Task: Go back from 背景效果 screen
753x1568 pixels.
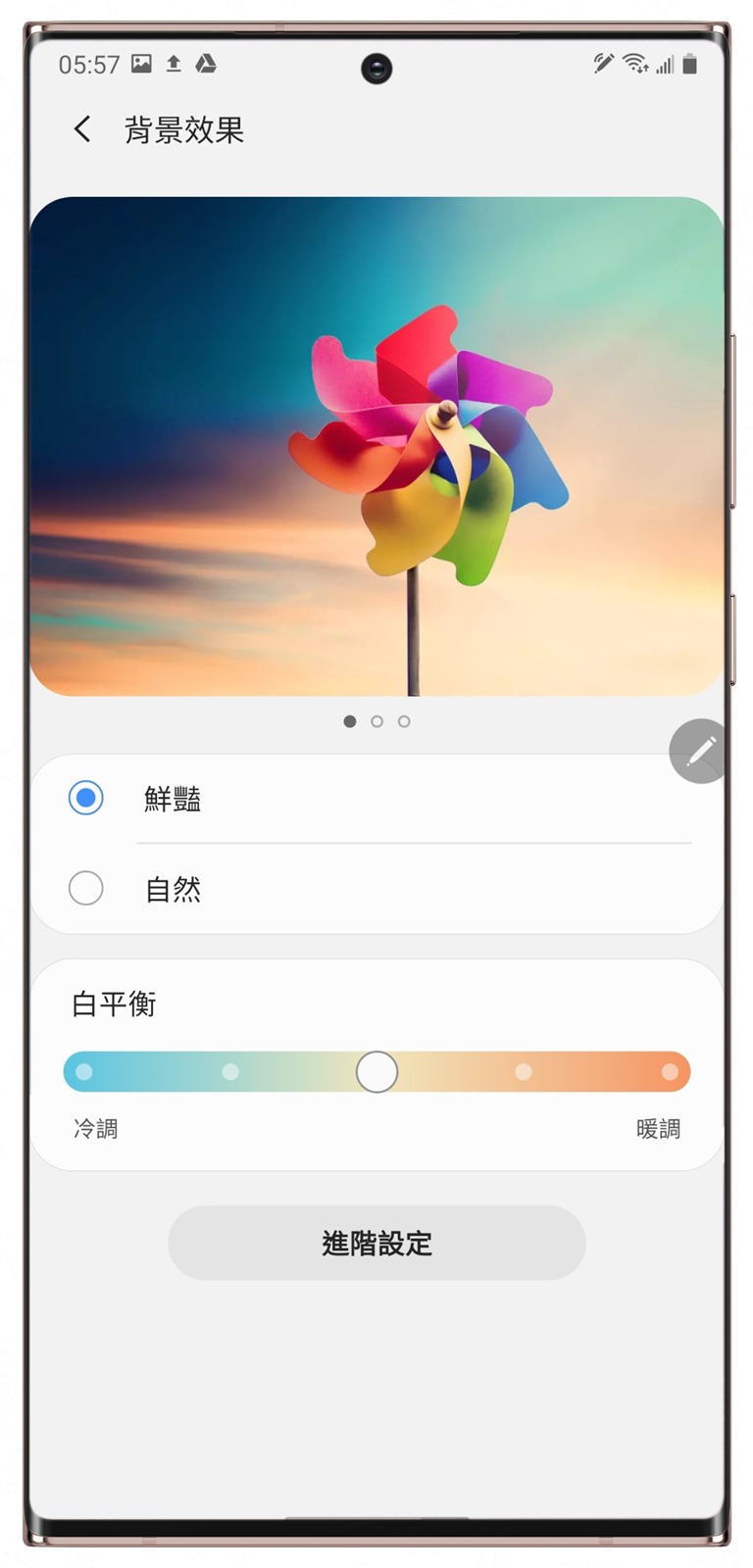Action: (82, 129)
